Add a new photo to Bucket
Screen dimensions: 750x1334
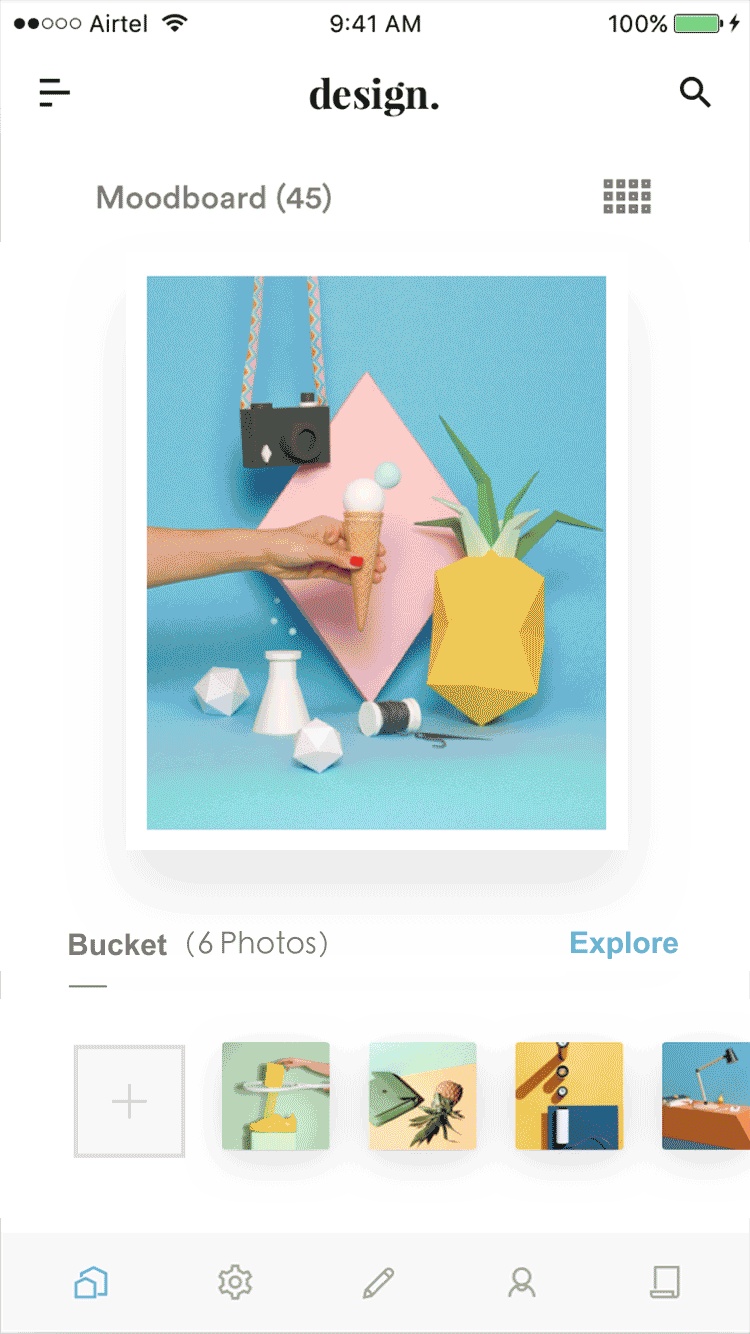[x=129, y=1102]
